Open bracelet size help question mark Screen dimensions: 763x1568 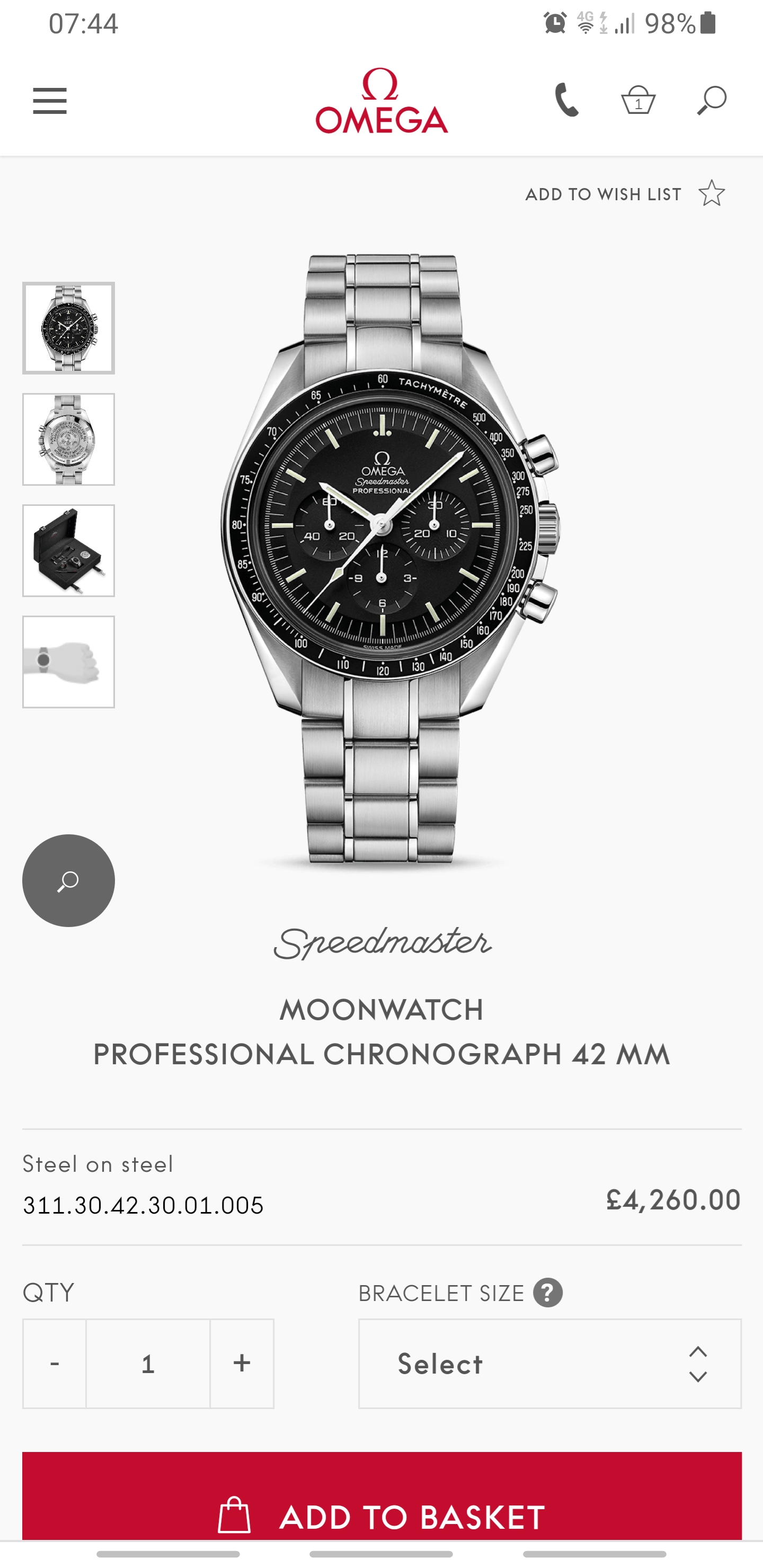[548, 1293]
